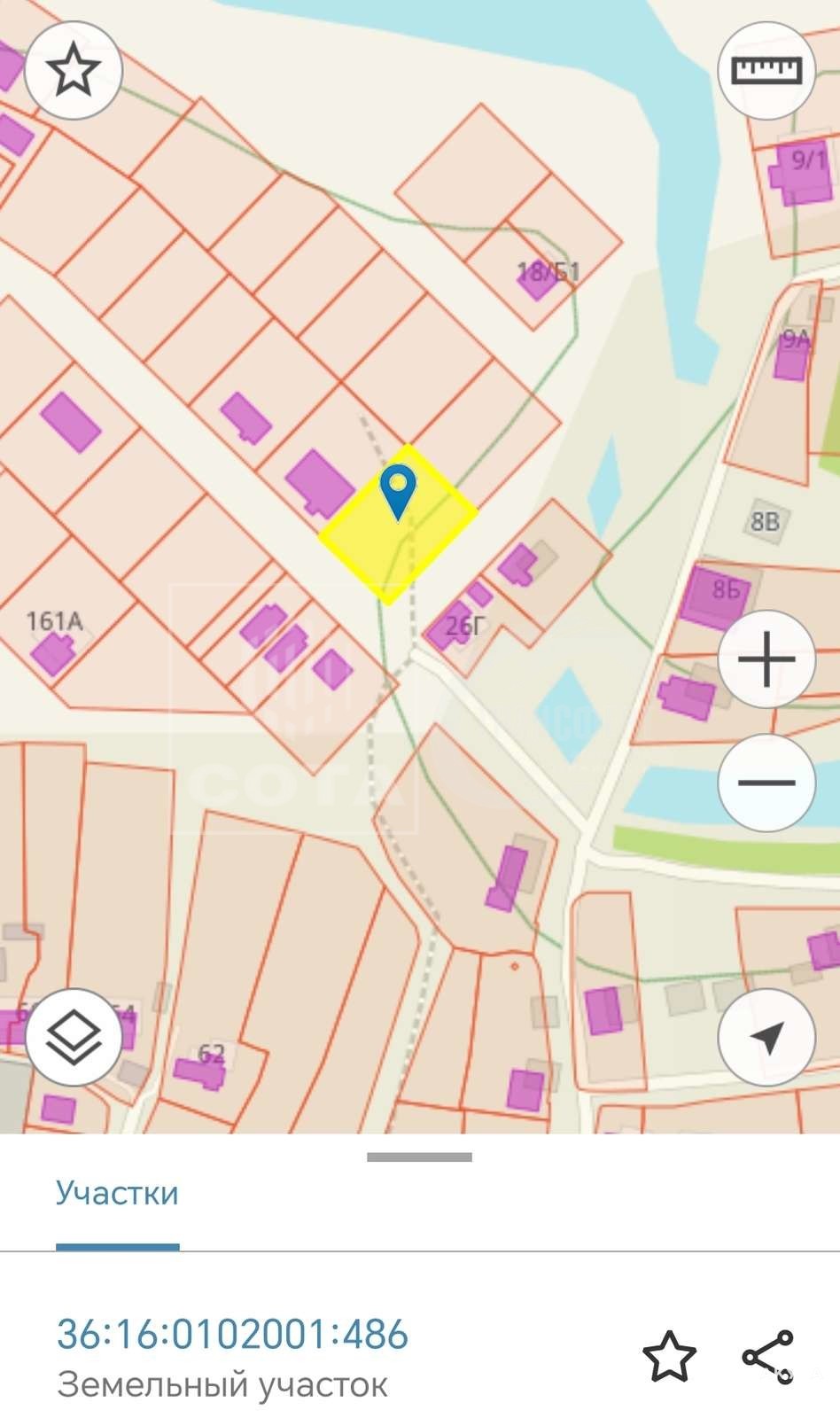Open parcel 36:16:0102001:486 details
The image size is (840, 1418).
tap(232, 1335)
